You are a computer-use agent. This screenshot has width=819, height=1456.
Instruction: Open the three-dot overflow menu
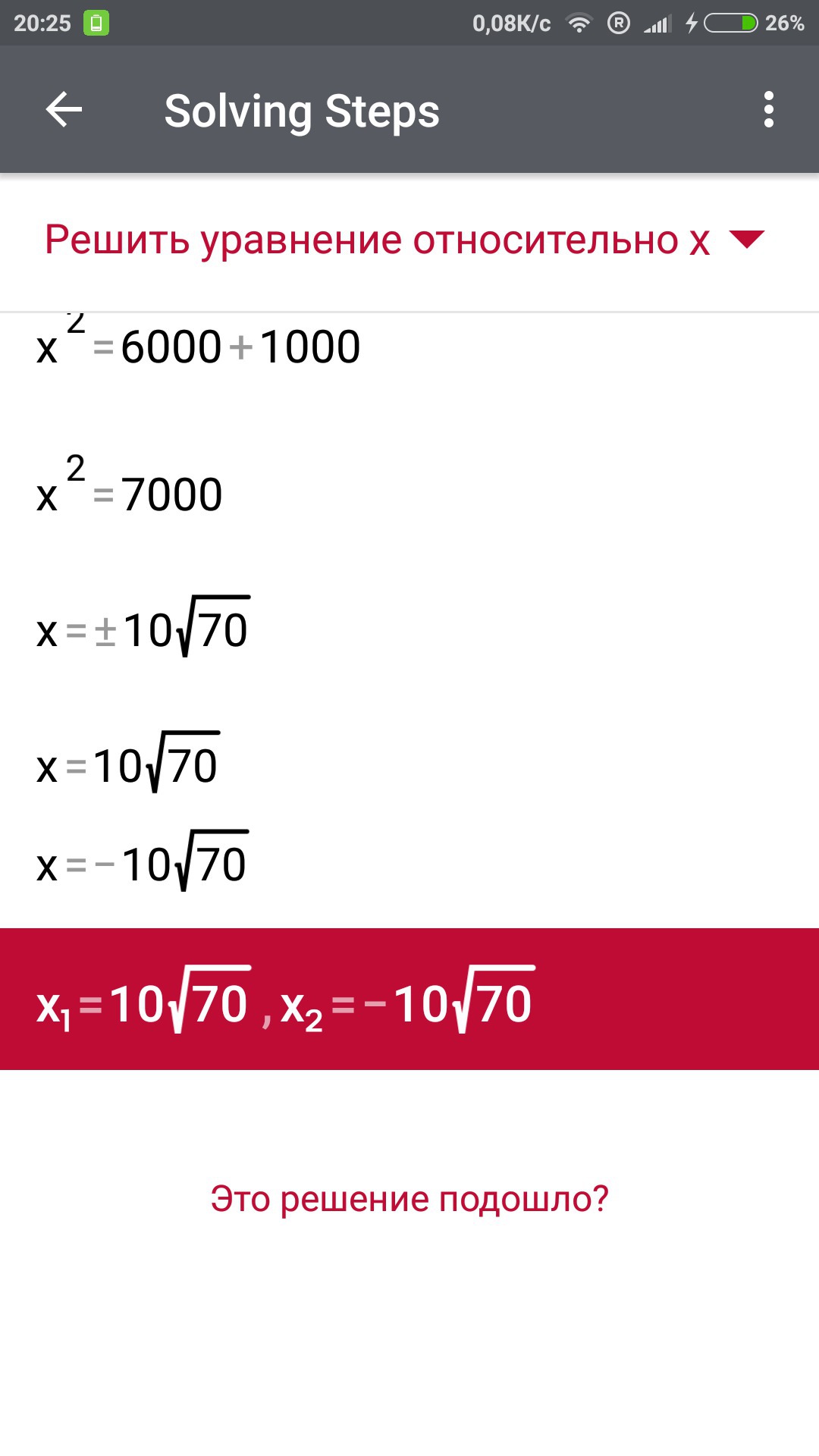(x=768, y=110)
